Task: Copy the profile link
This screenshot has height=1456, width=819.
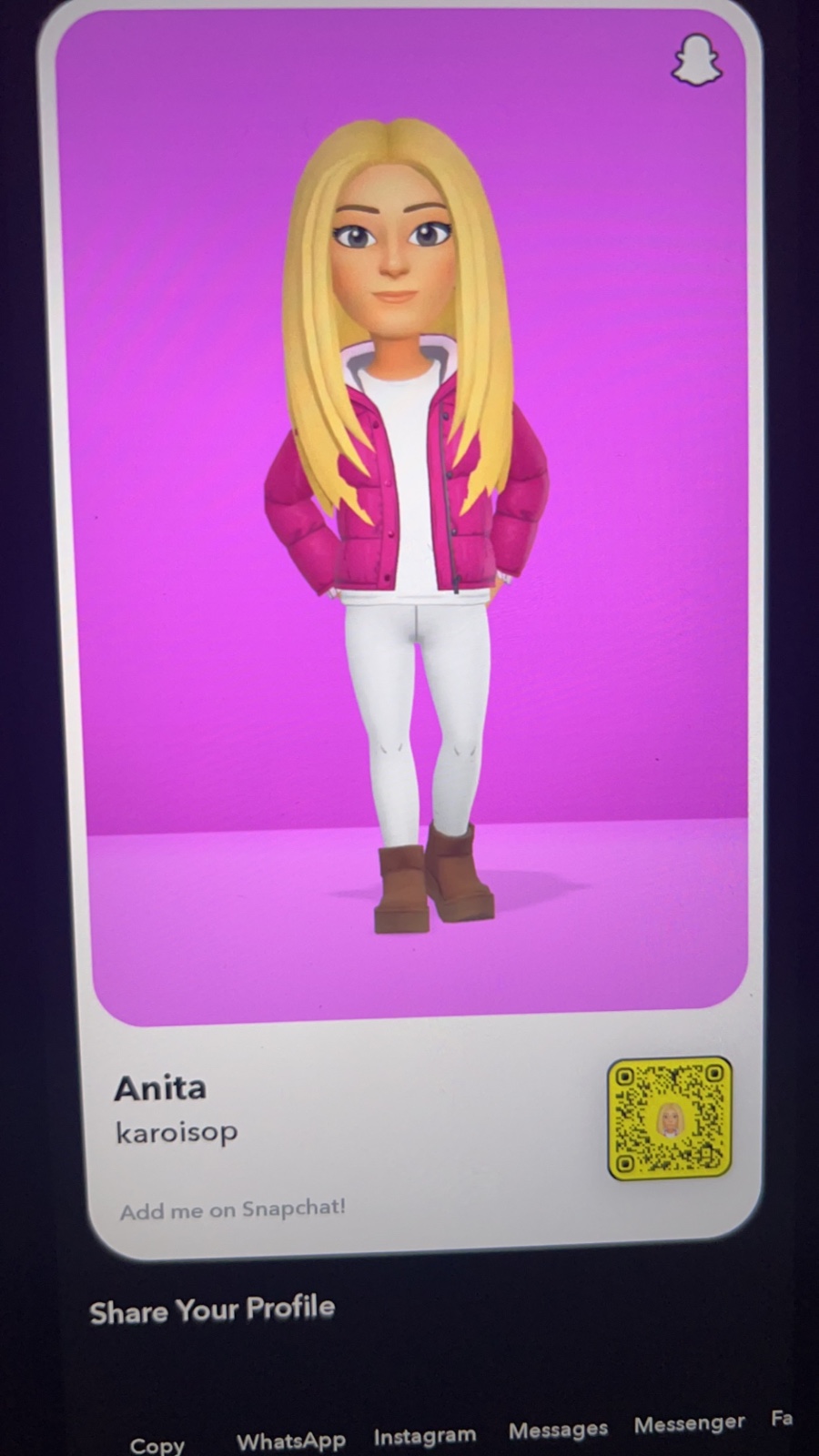Action: tap(157, 1442)
